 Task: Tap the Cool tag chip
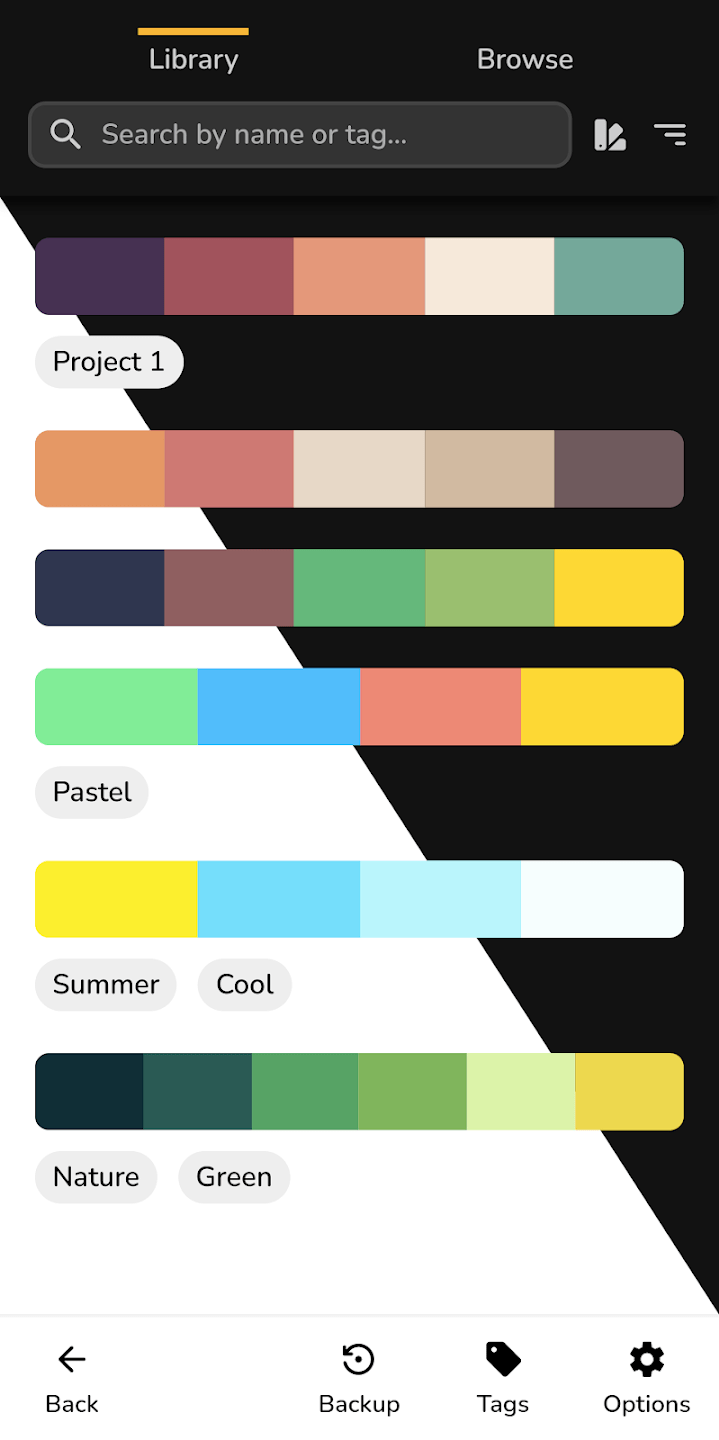click(245, 985)
